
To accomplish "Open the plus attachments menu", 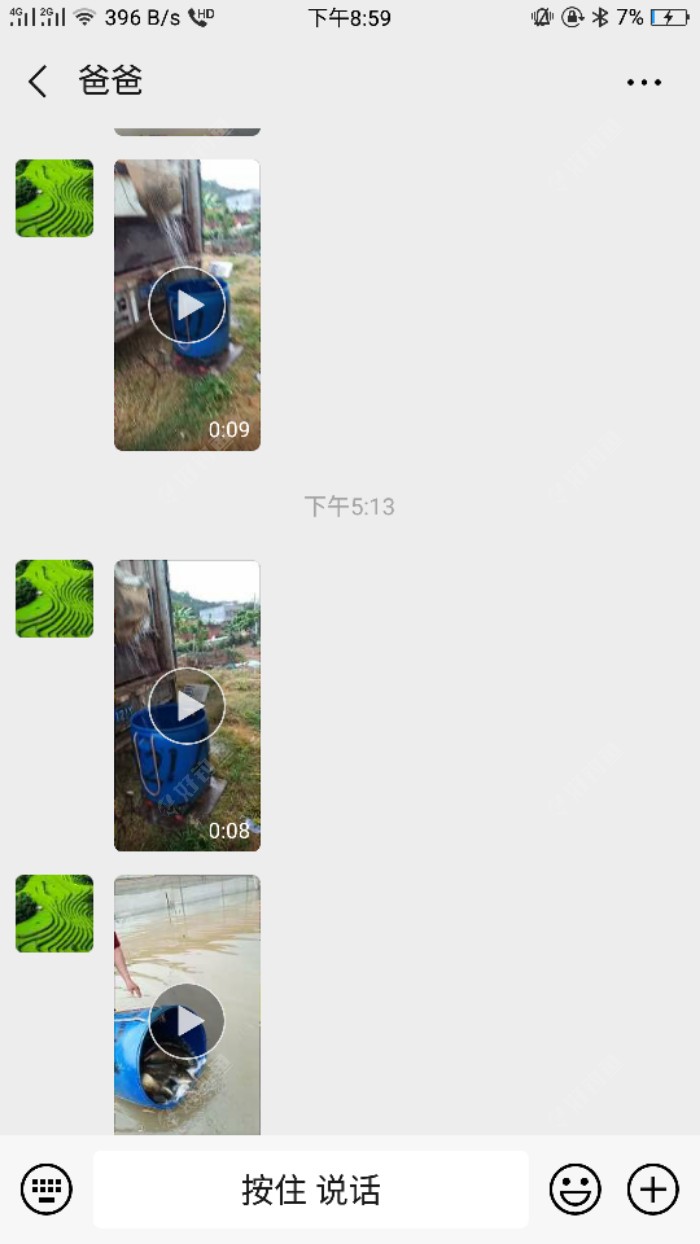I will (x=652, y=1190).
